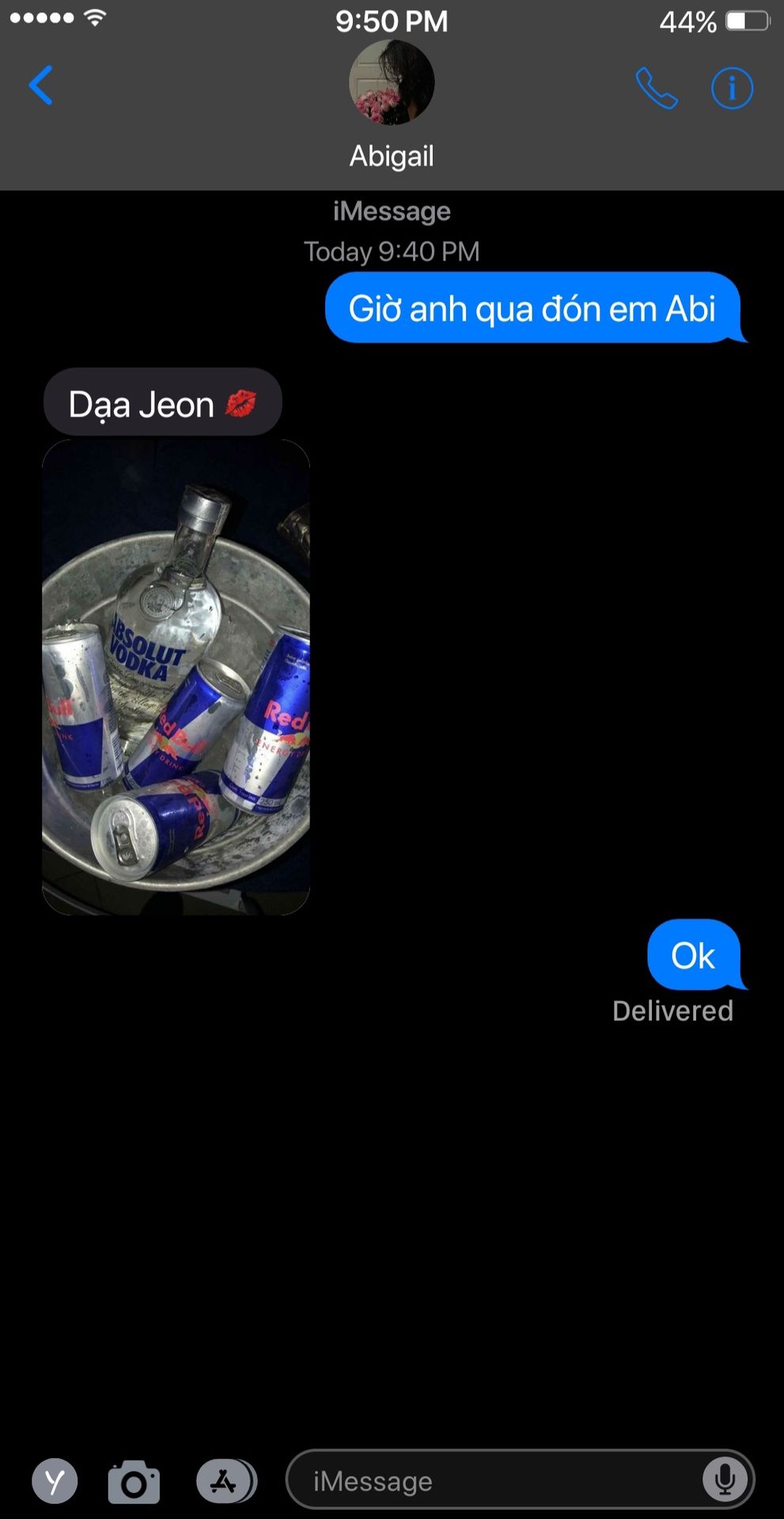Call Abigail with the phone icon
This screenshot has height=1519, width=784.
657,88
